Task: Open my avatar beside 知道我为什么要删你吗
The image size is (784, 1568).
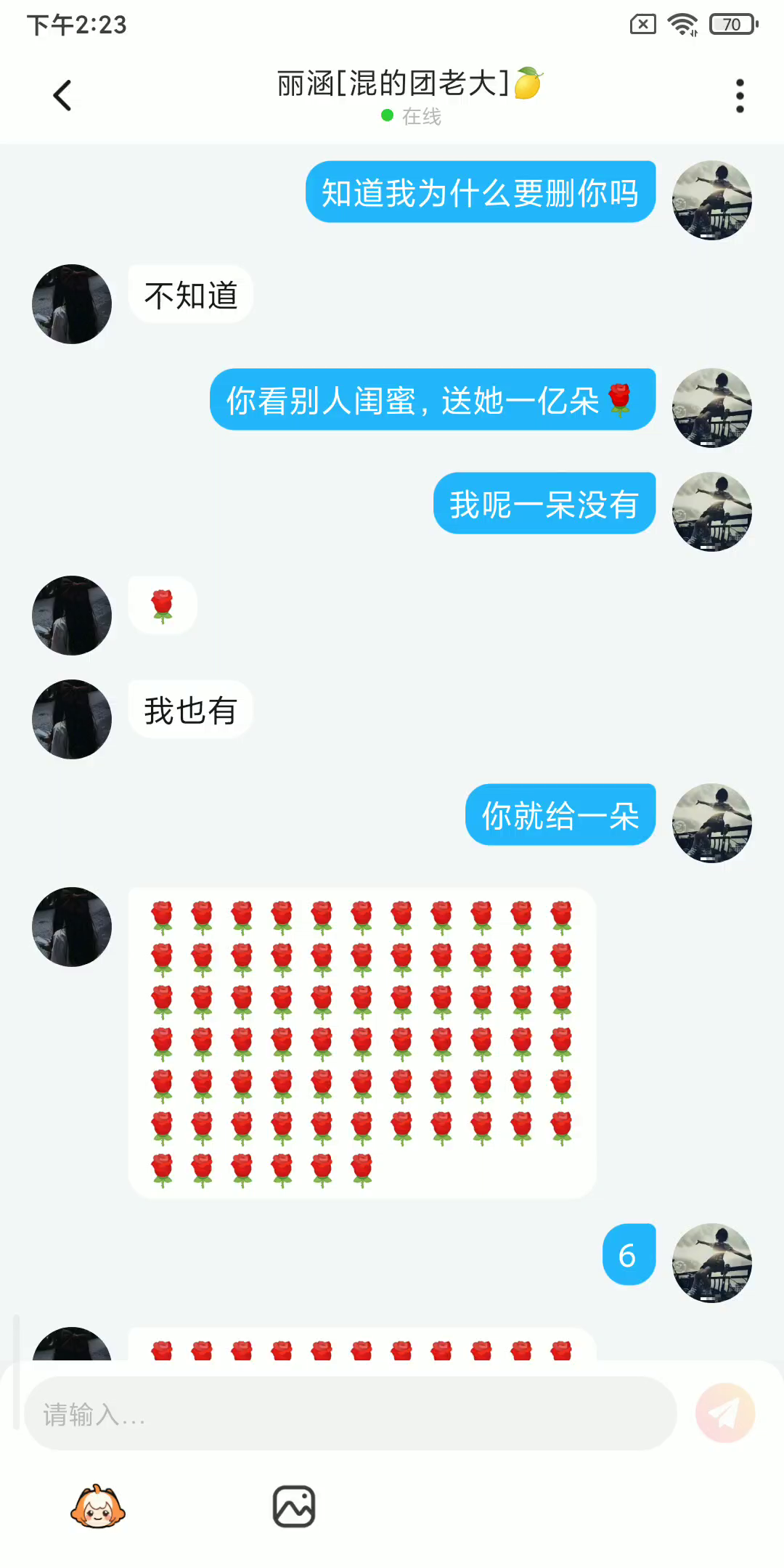Action: [711, 200]
